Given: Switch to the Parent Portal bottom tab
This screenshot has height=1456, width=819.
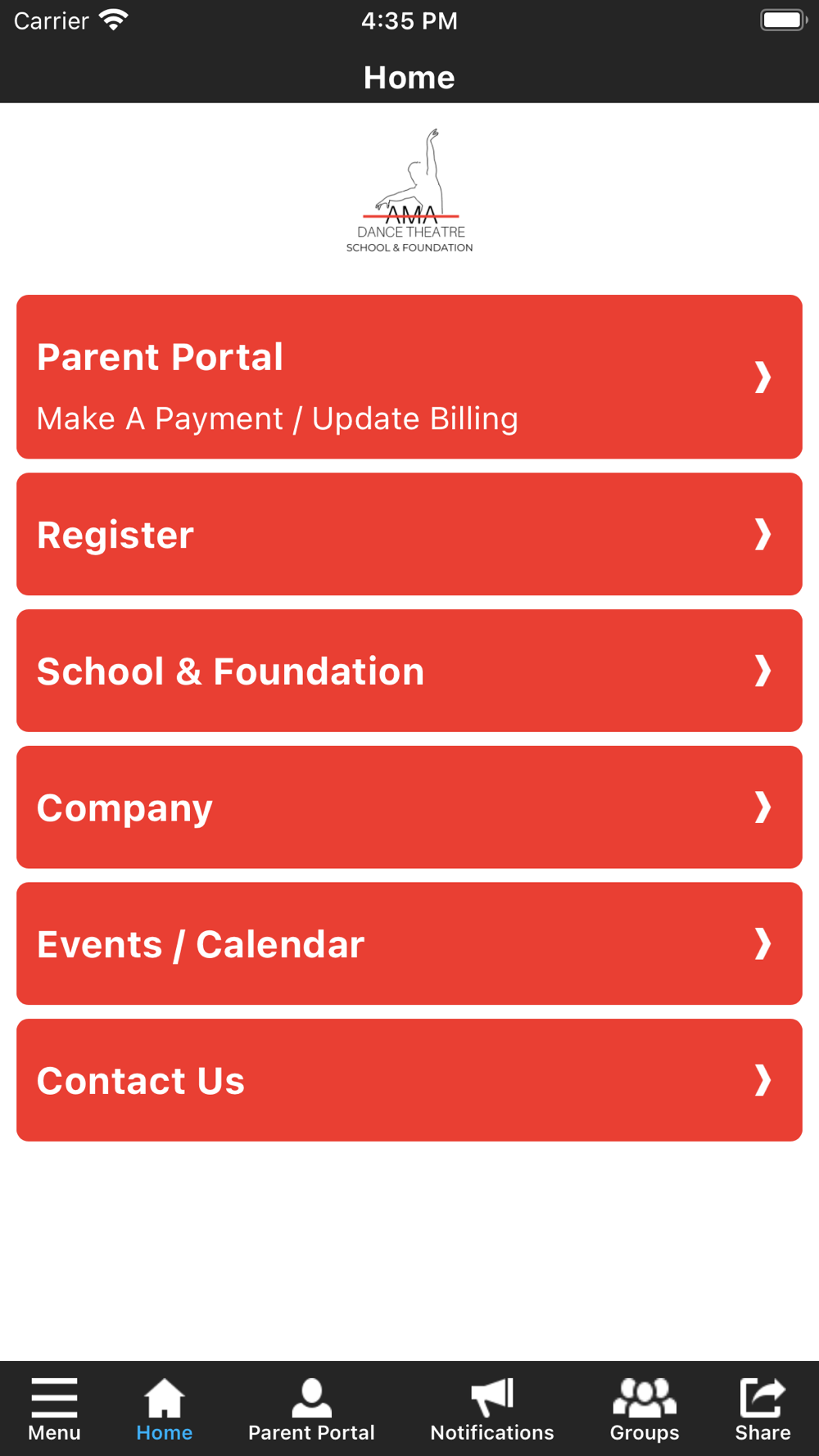Looking at the screenshot, I should pyautogui.click(x=311, y=1409).
